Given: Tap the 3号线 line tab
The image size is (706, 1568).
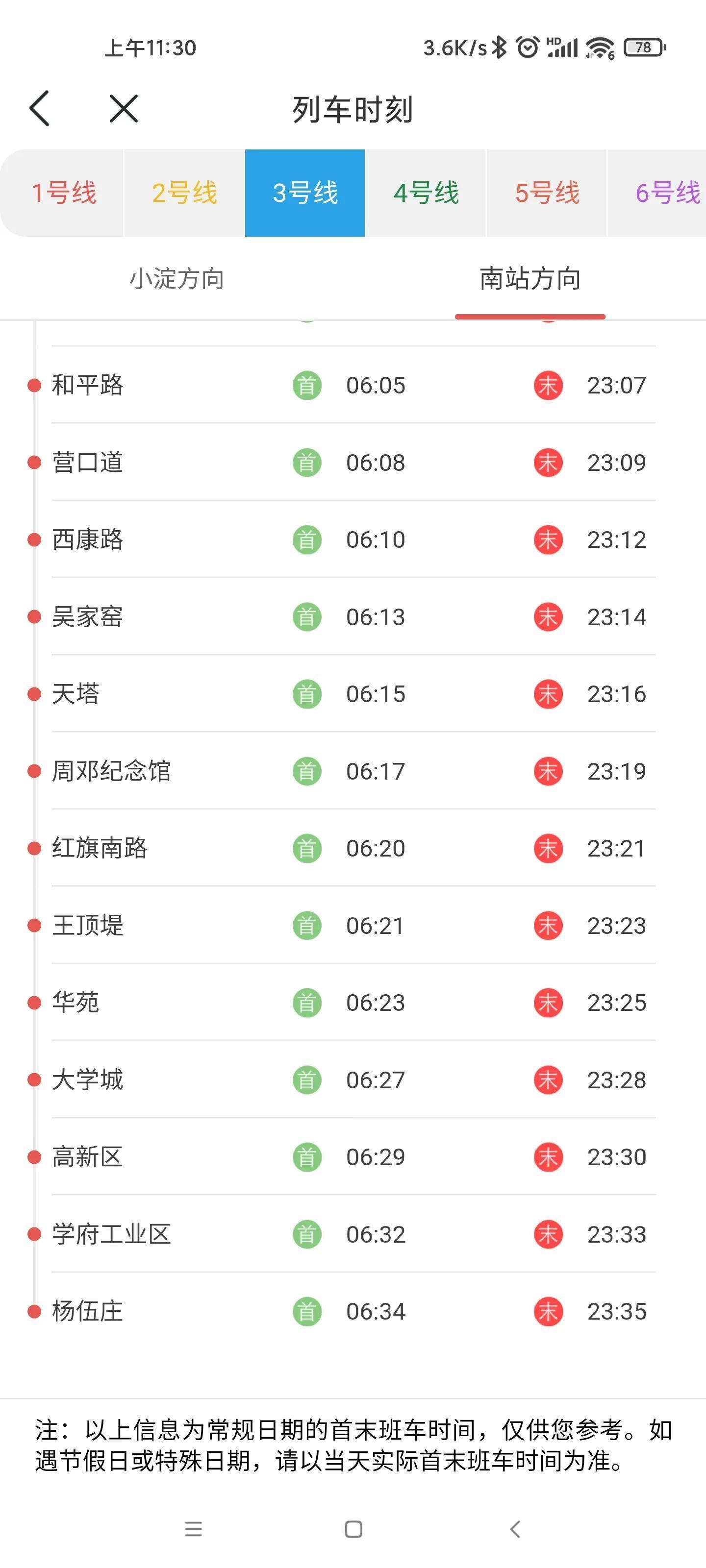Looking at the screenshot, I should (305, 193).
